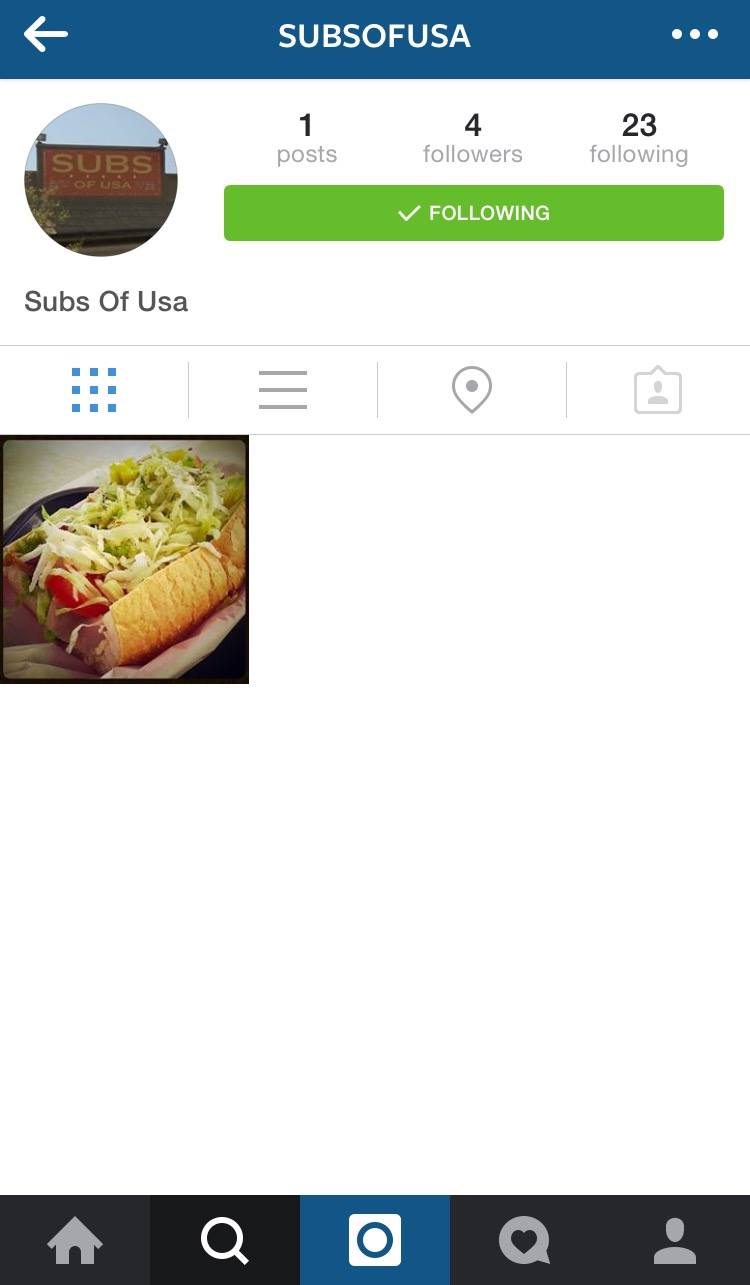750x1285 pixels.
Task: Open the photo map tab
Action: point(472,390)
